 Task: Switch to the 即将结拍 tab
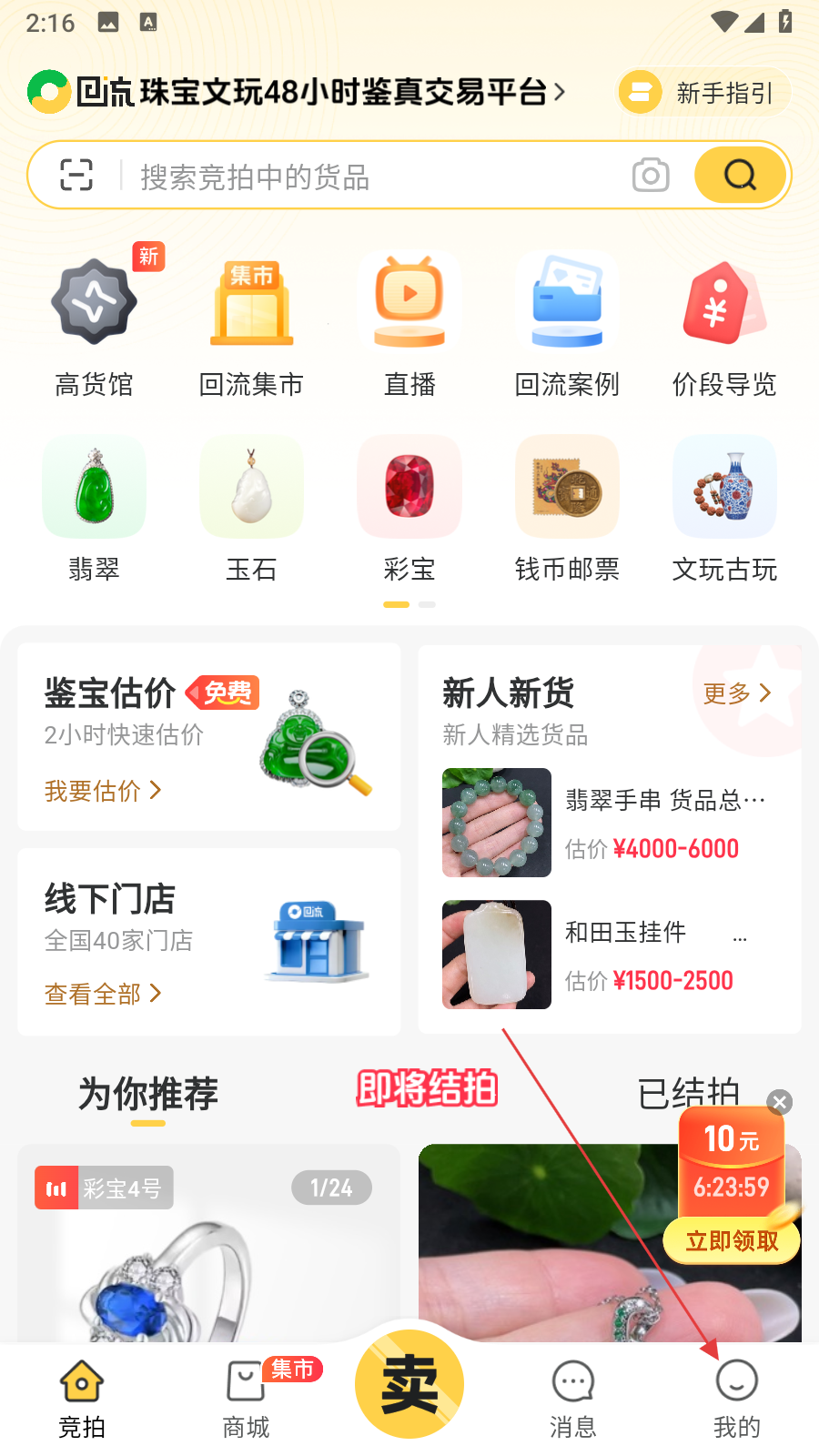427,1089
